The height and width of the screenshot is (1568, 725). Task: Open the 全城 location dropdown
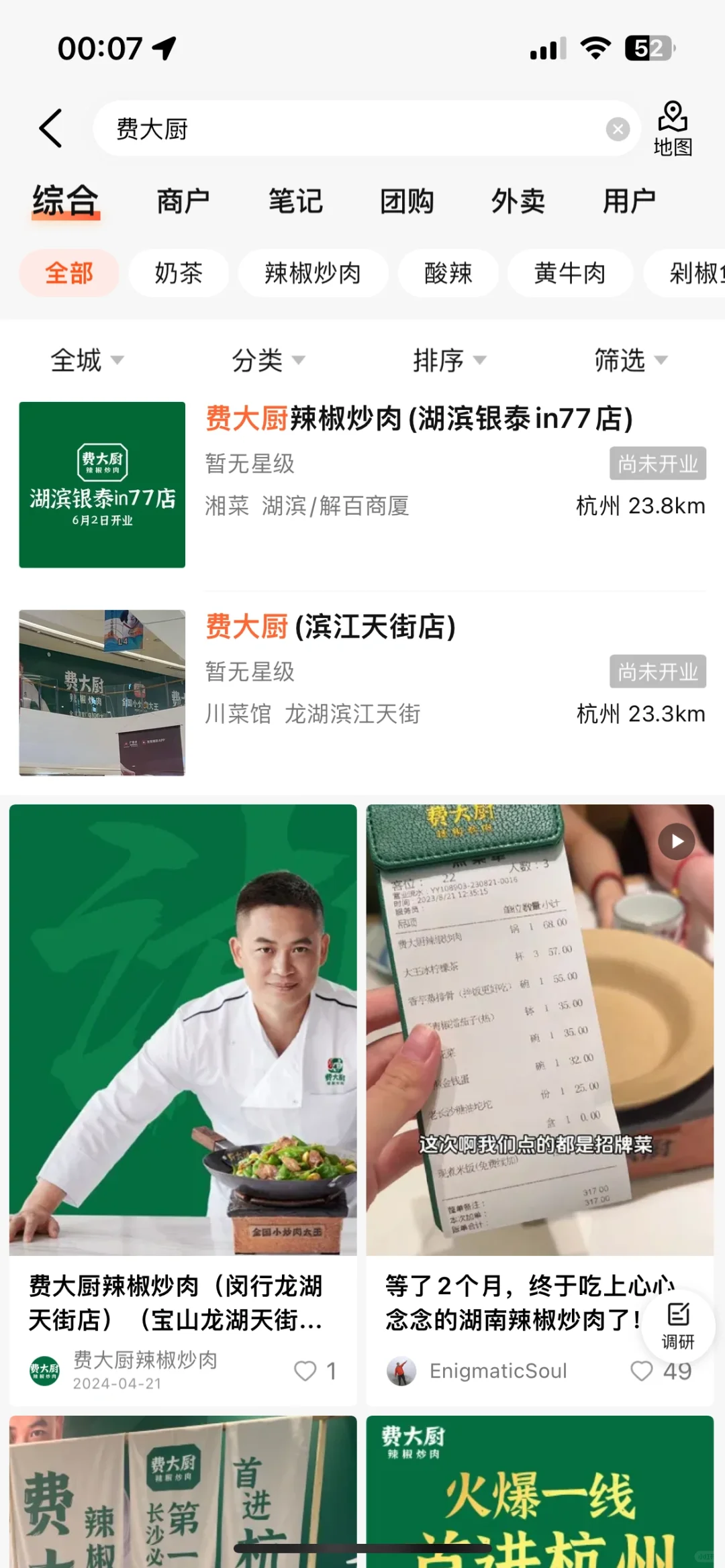pos(88,360)
